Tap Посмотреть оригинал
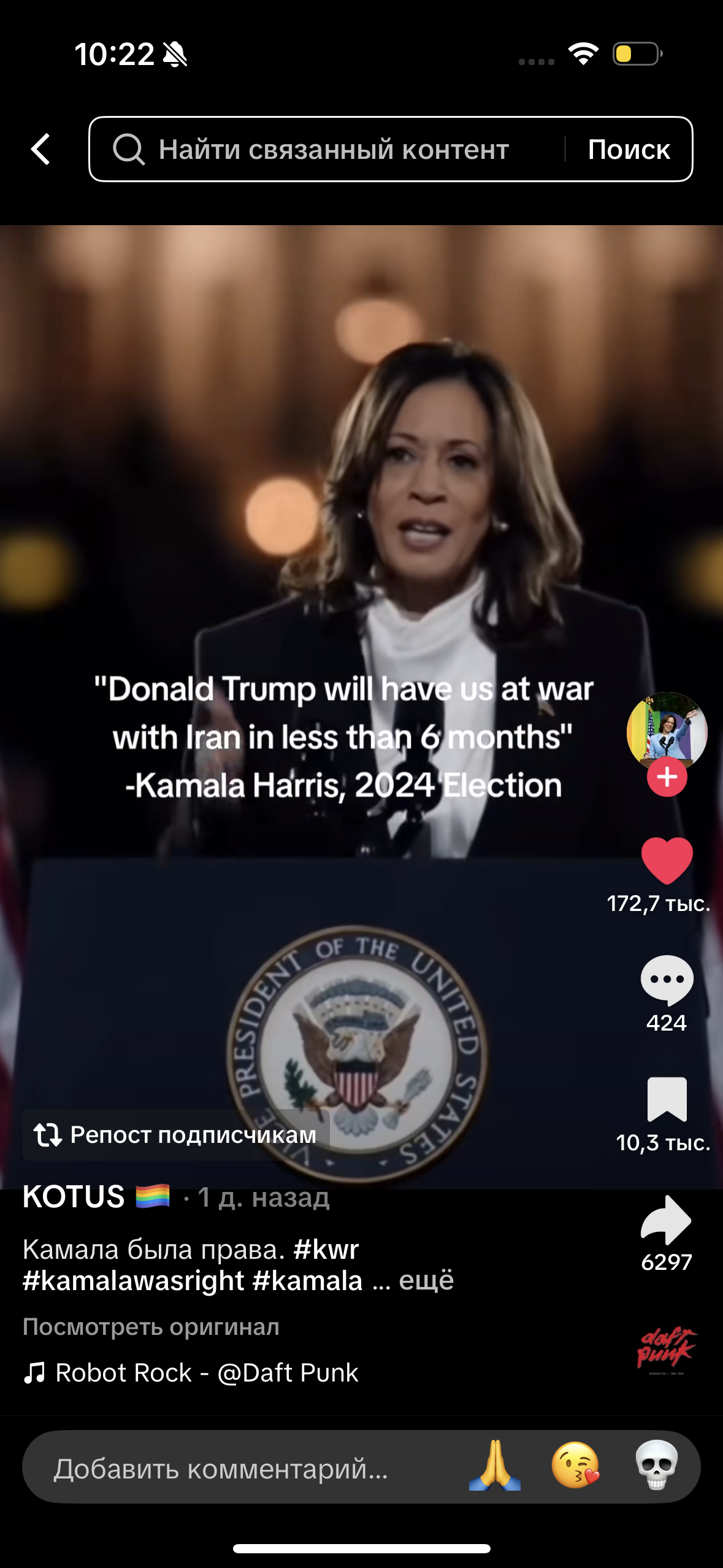This screenshot has height=1568, width=723. click(151, 1327)
